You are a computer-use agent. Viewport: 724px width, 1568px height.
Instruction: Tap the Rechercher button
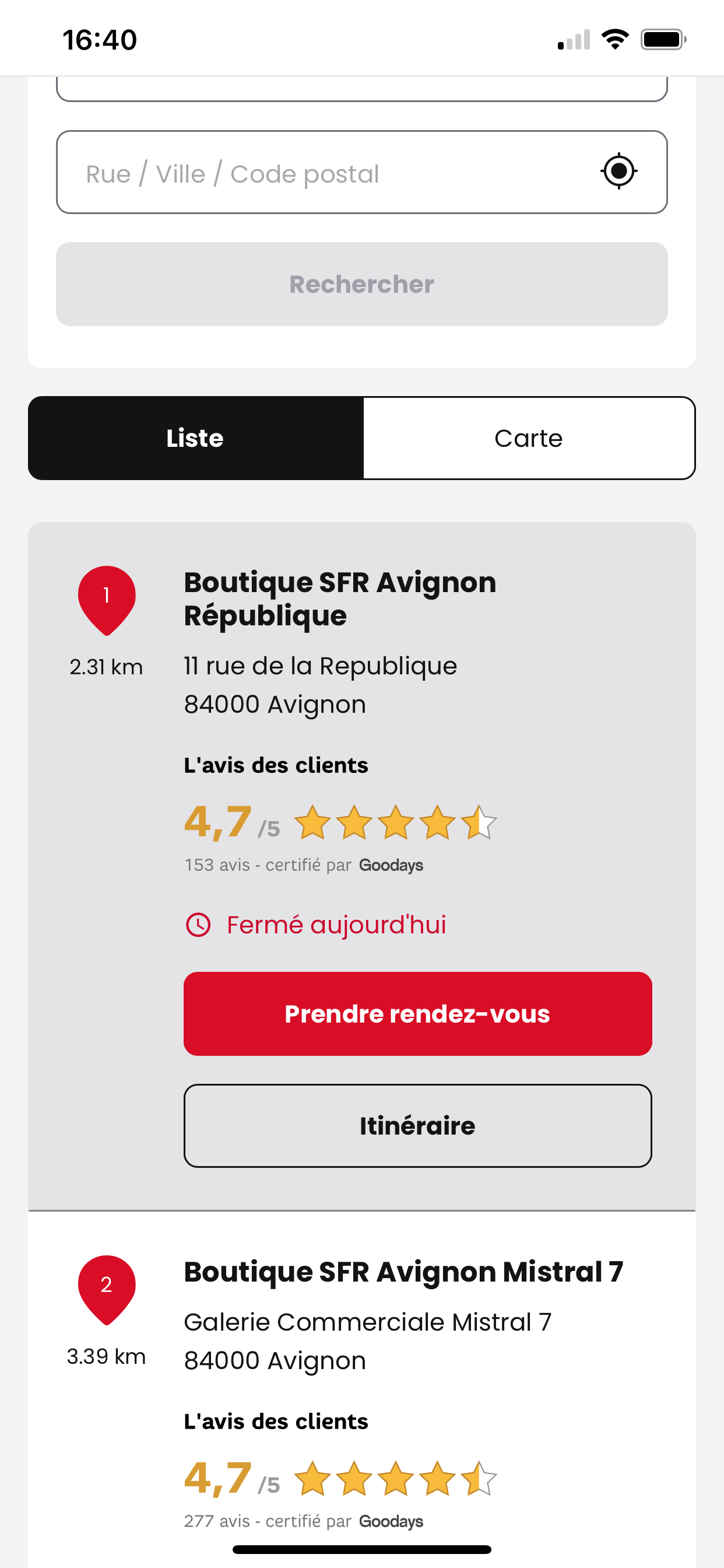coord(361,284)
